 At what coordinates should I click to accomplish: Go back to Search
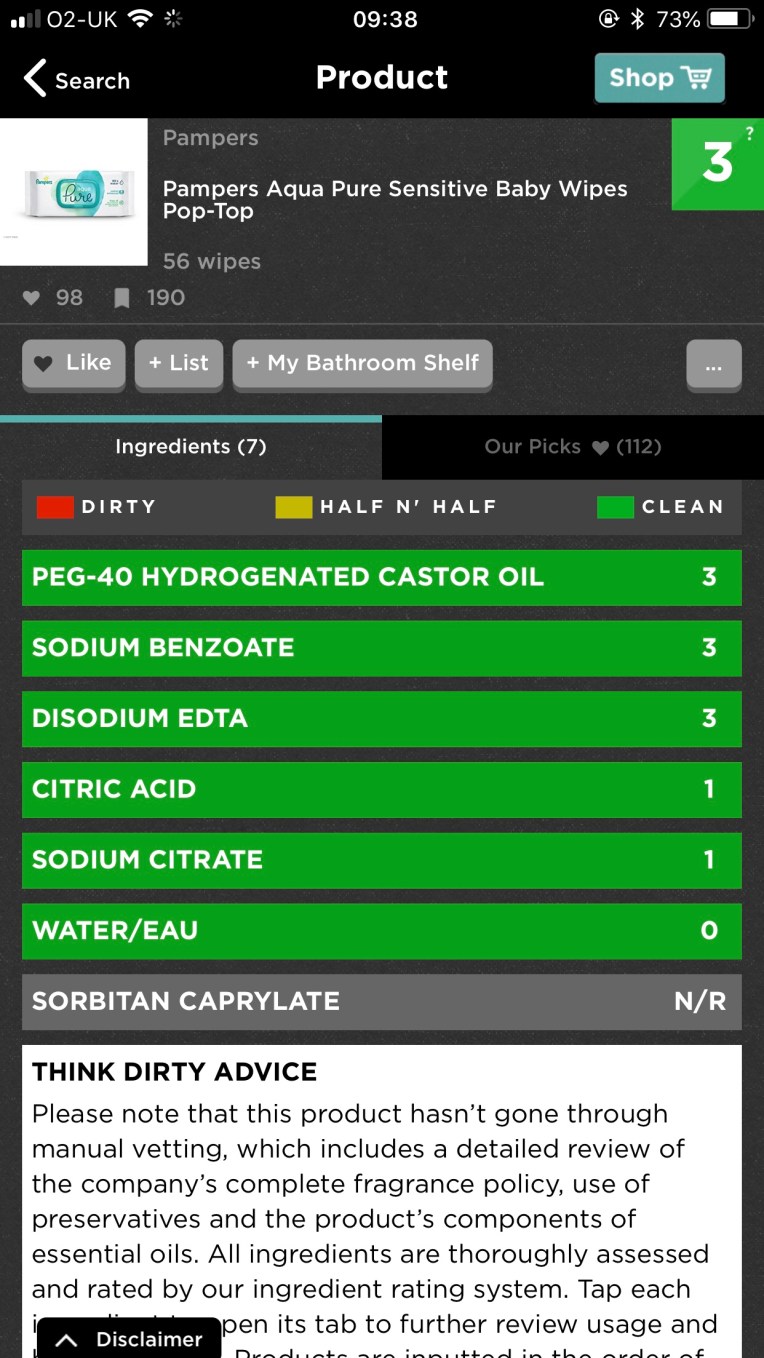pos(76,80)
